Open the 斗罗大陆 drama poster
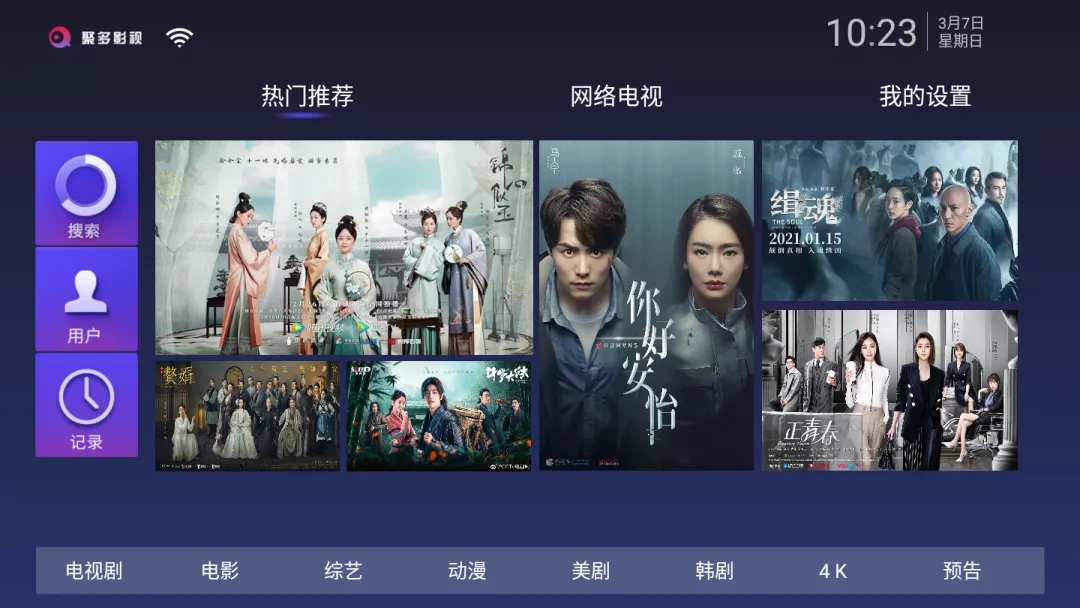Screen dimensions: 1080x608 [x=439, y=416]
